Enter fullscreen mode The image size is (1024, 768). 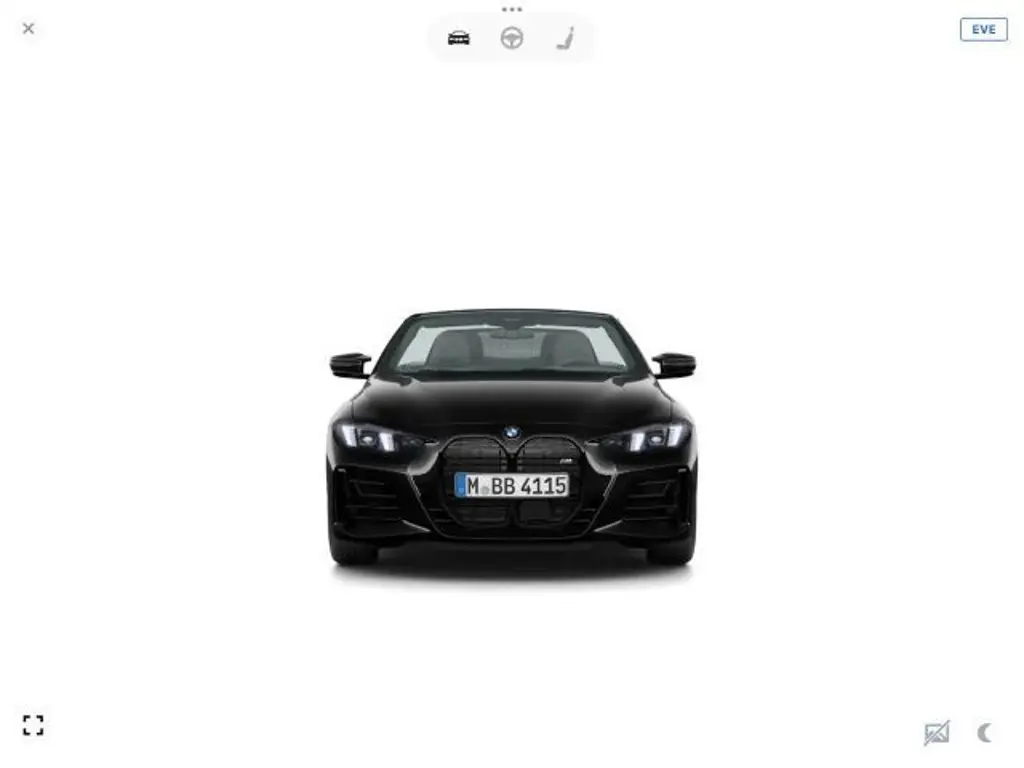click(x=33, y=725)
